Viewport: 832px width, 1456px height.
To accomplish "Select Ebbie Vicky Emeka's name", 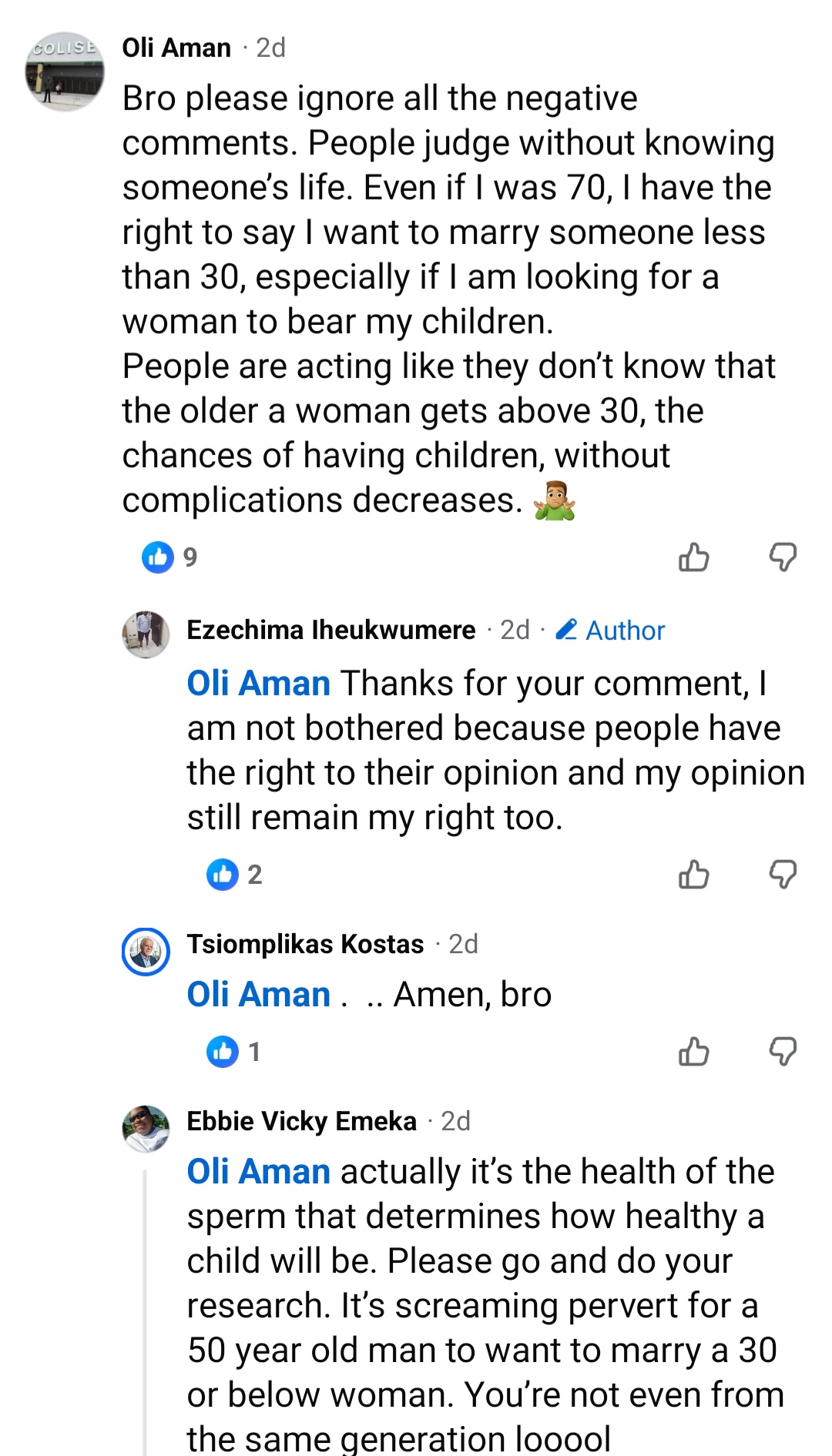I will (x=300, y=1121).
